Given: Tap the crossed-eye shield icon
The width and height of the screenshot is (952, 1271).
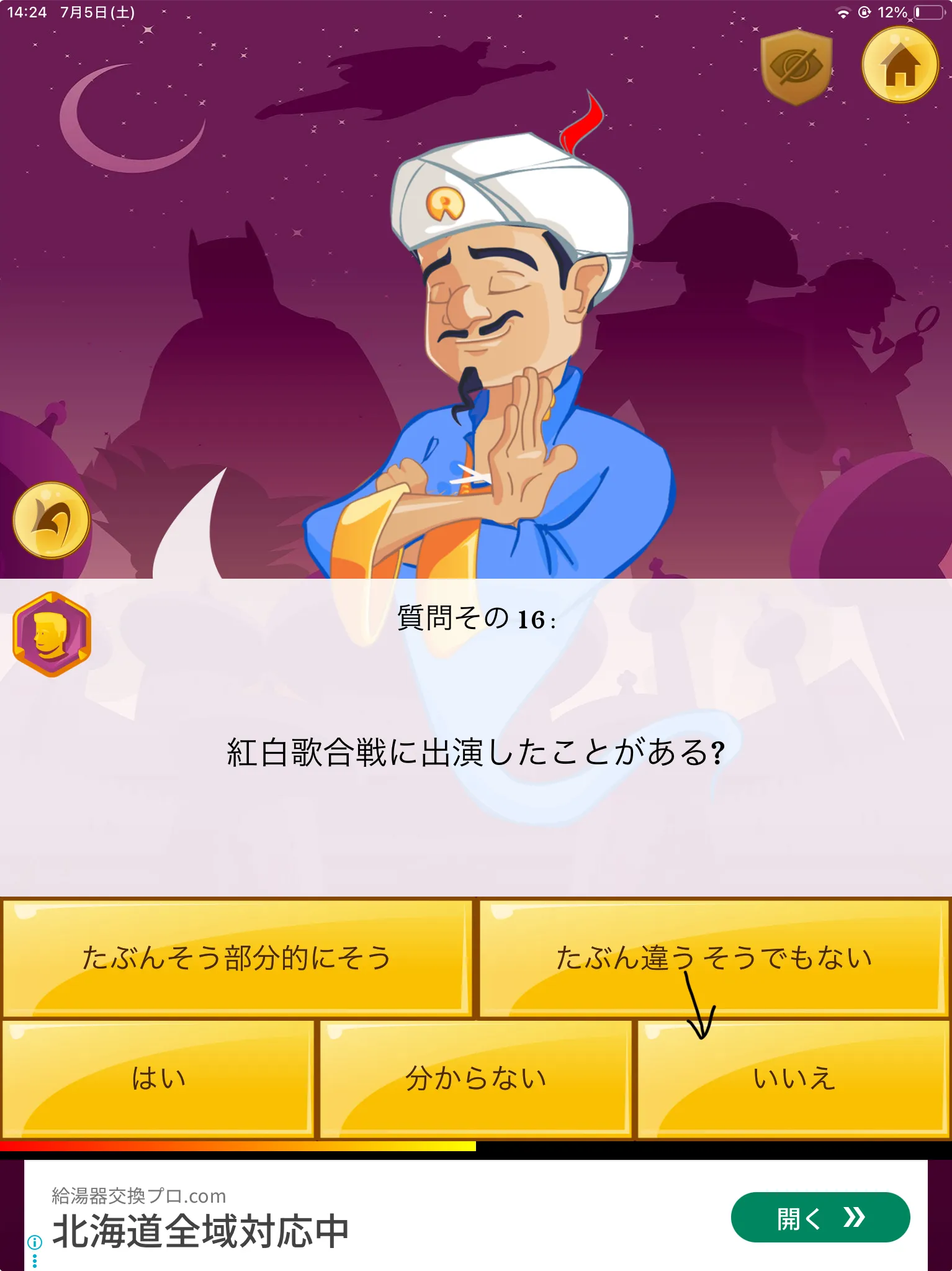Looking at the screenshot, I should click(796, 66).
